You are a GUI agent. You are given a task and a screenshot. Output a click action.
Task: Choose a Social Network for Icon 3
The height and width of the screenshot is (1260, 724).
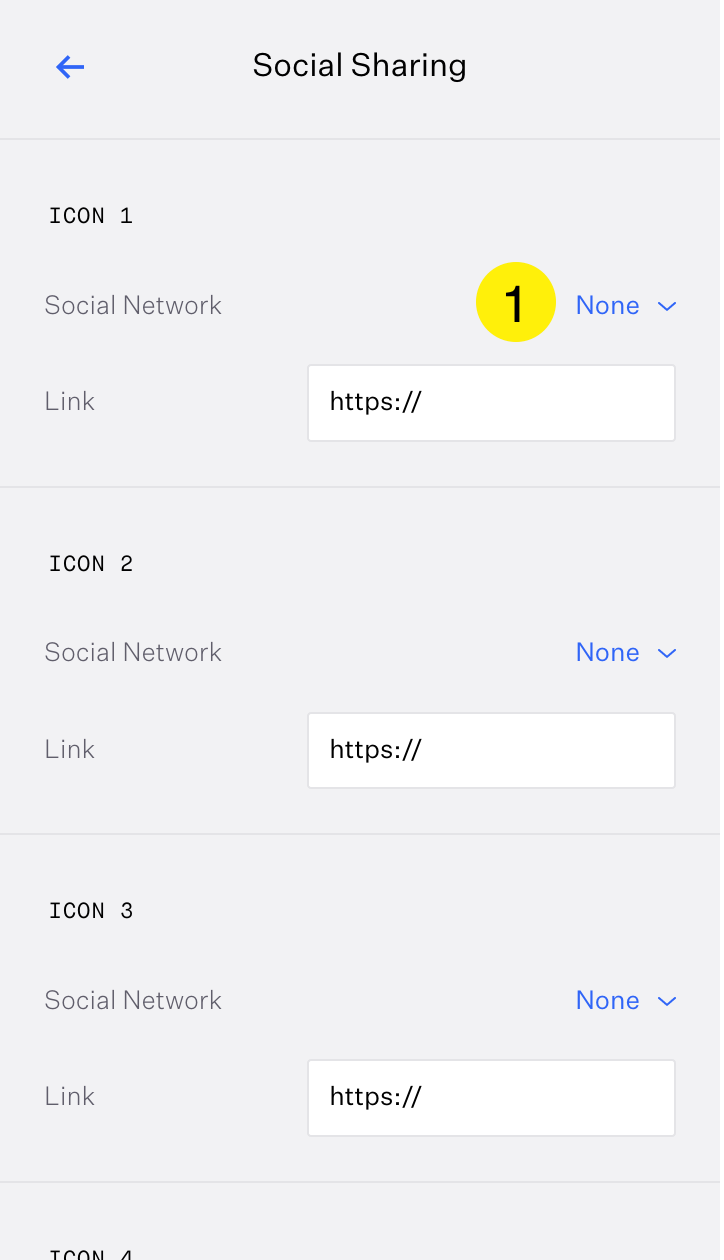pyautogui.click(x=626, y=1000)
